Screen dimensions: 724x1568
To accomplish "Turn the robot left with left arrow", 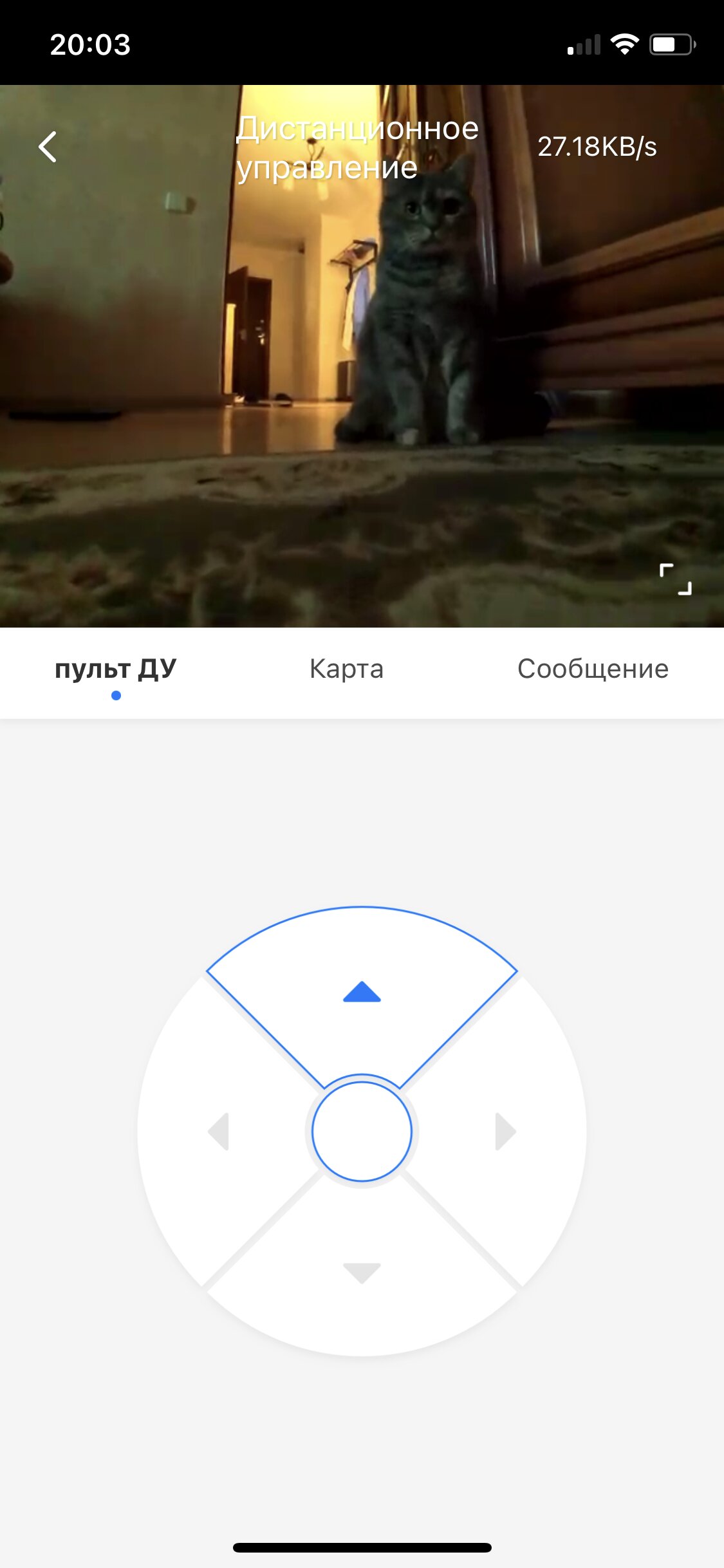I will (219, 1131).
